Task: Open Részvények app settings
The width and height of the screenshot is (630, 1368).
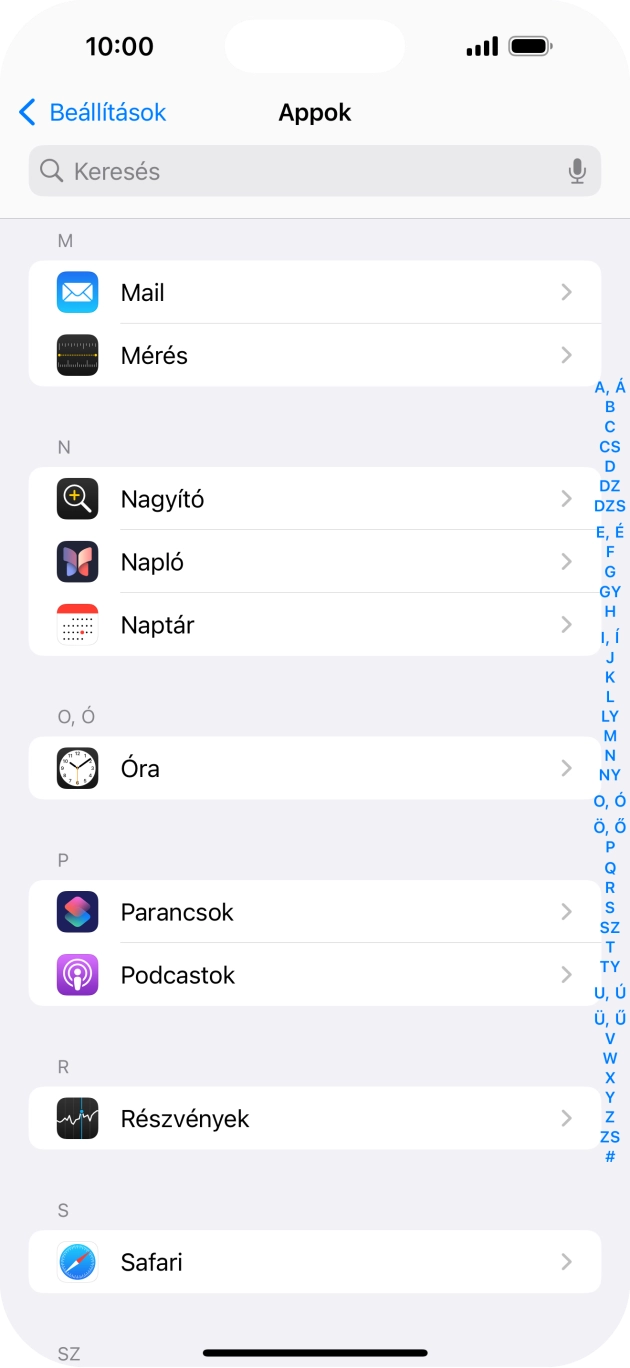Action: point(314,1118)
